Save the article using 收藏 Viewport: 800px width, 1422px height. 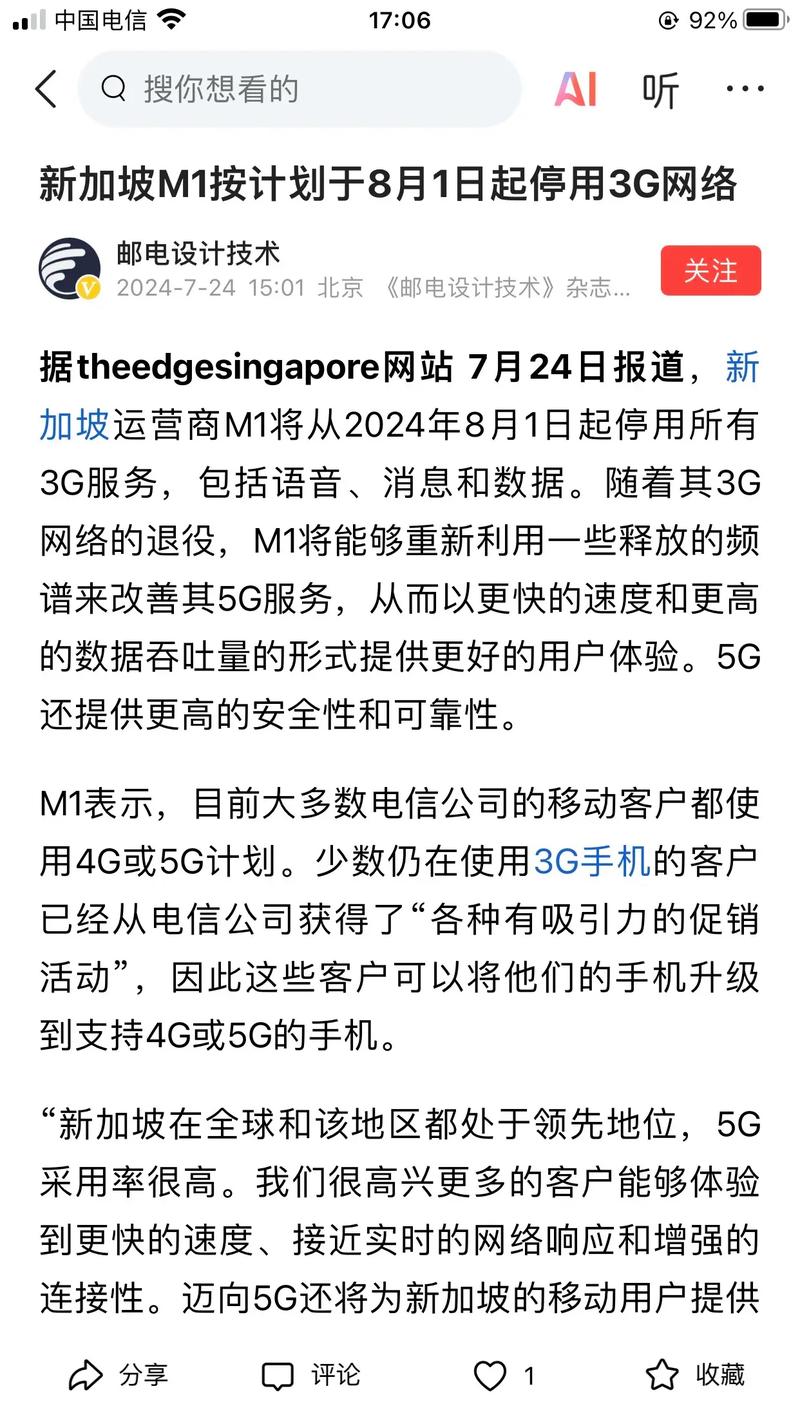(695, 1375)
